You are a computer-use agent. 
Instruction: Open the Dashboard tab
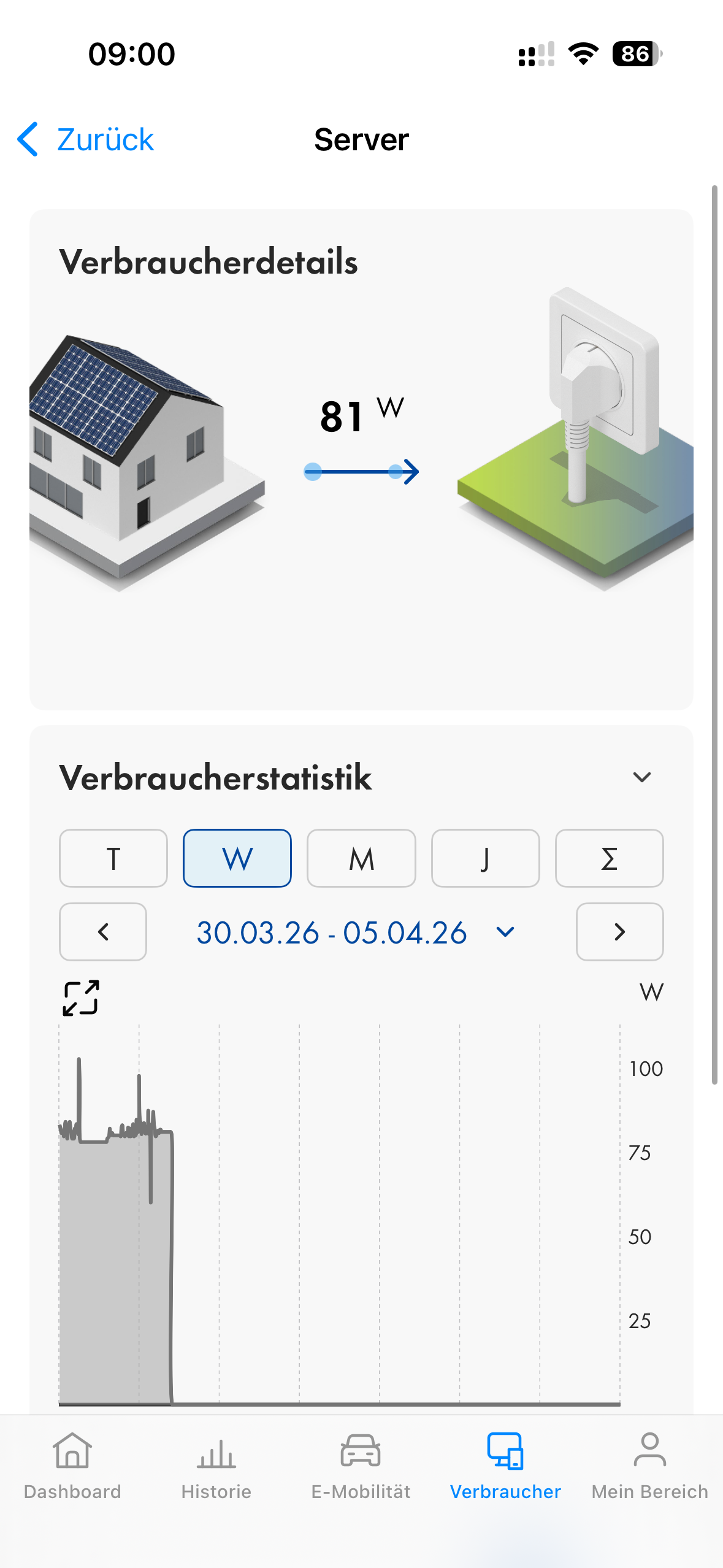pyautogui.click(x=72, y=1466)
